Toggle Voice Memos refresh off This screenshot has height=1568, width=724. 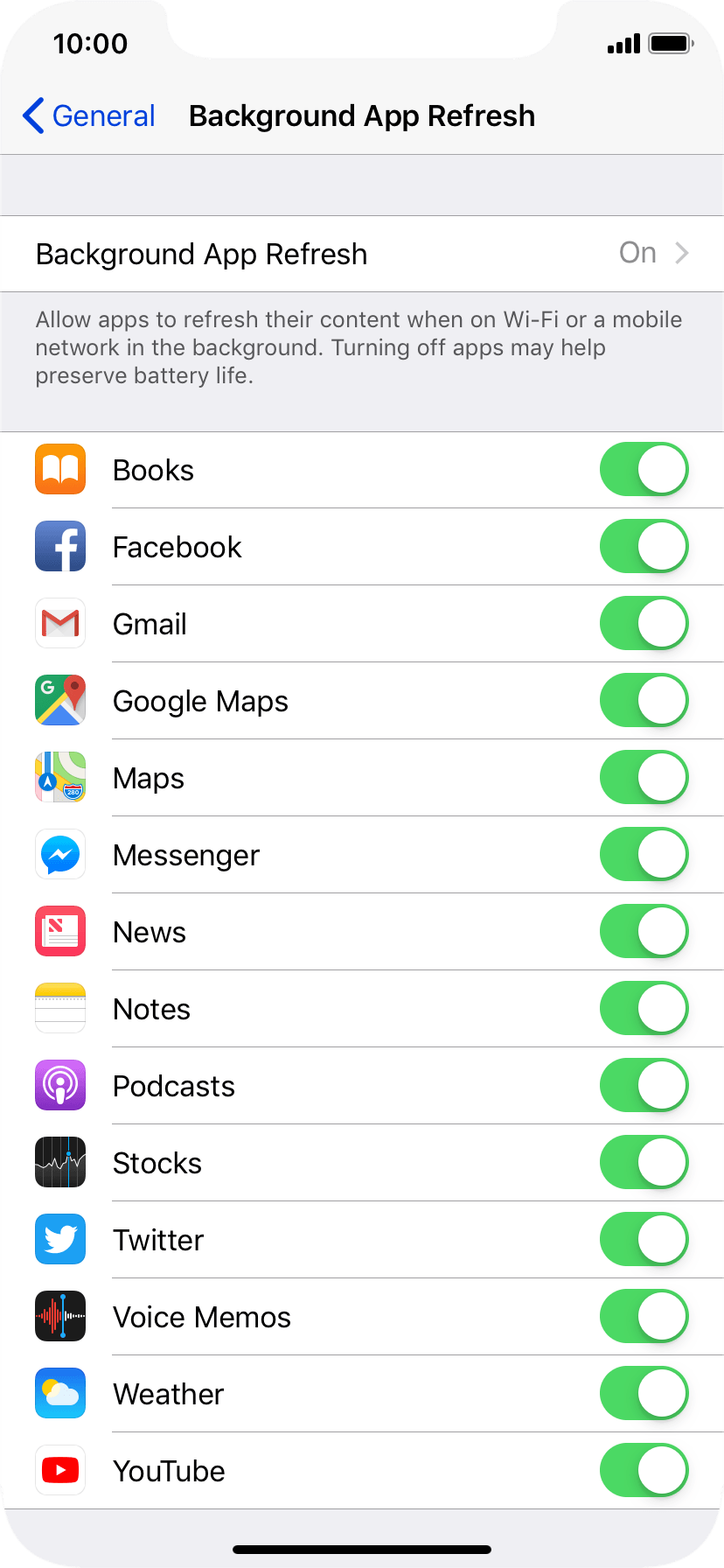[x=644, y=1317]
